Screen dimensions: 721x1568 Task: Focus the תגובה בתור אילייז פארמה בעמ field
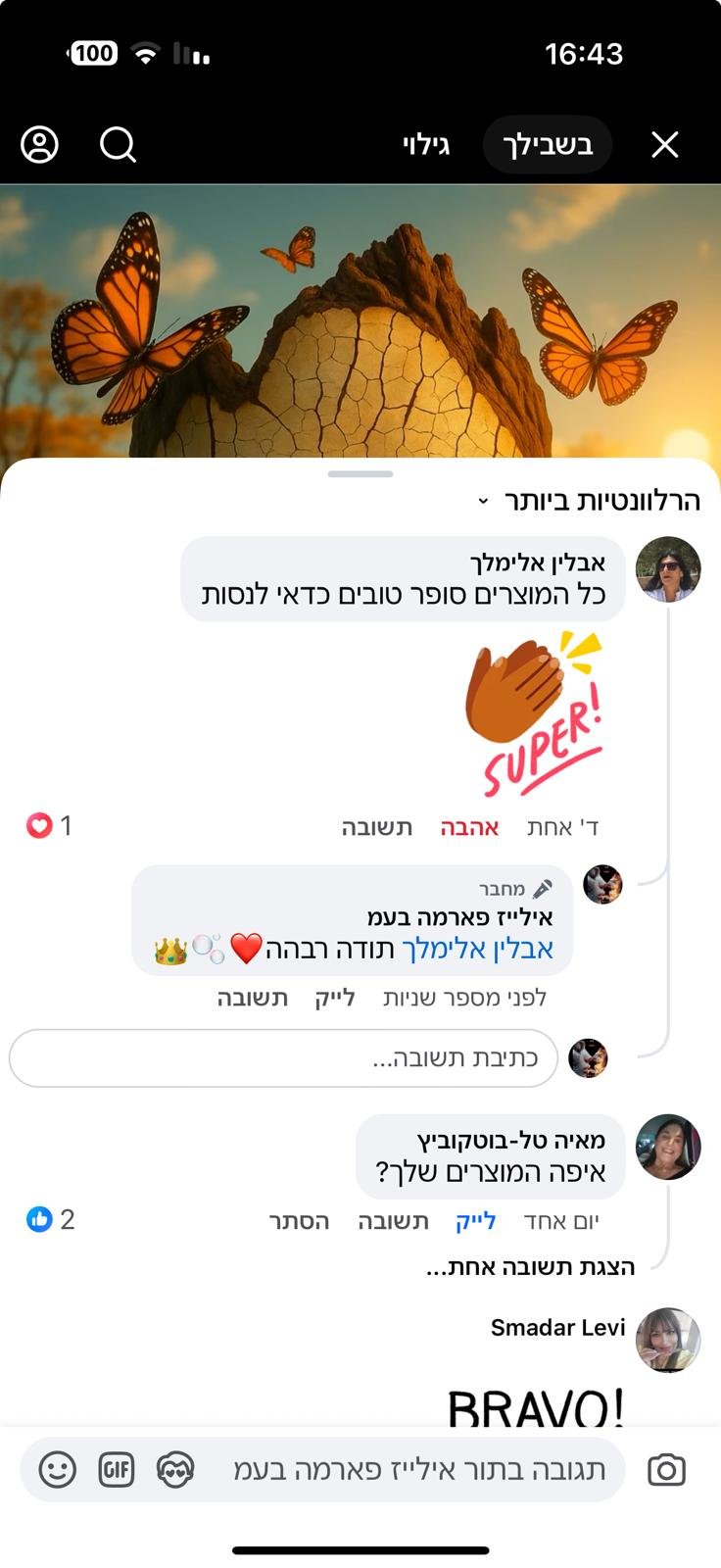419,1470
